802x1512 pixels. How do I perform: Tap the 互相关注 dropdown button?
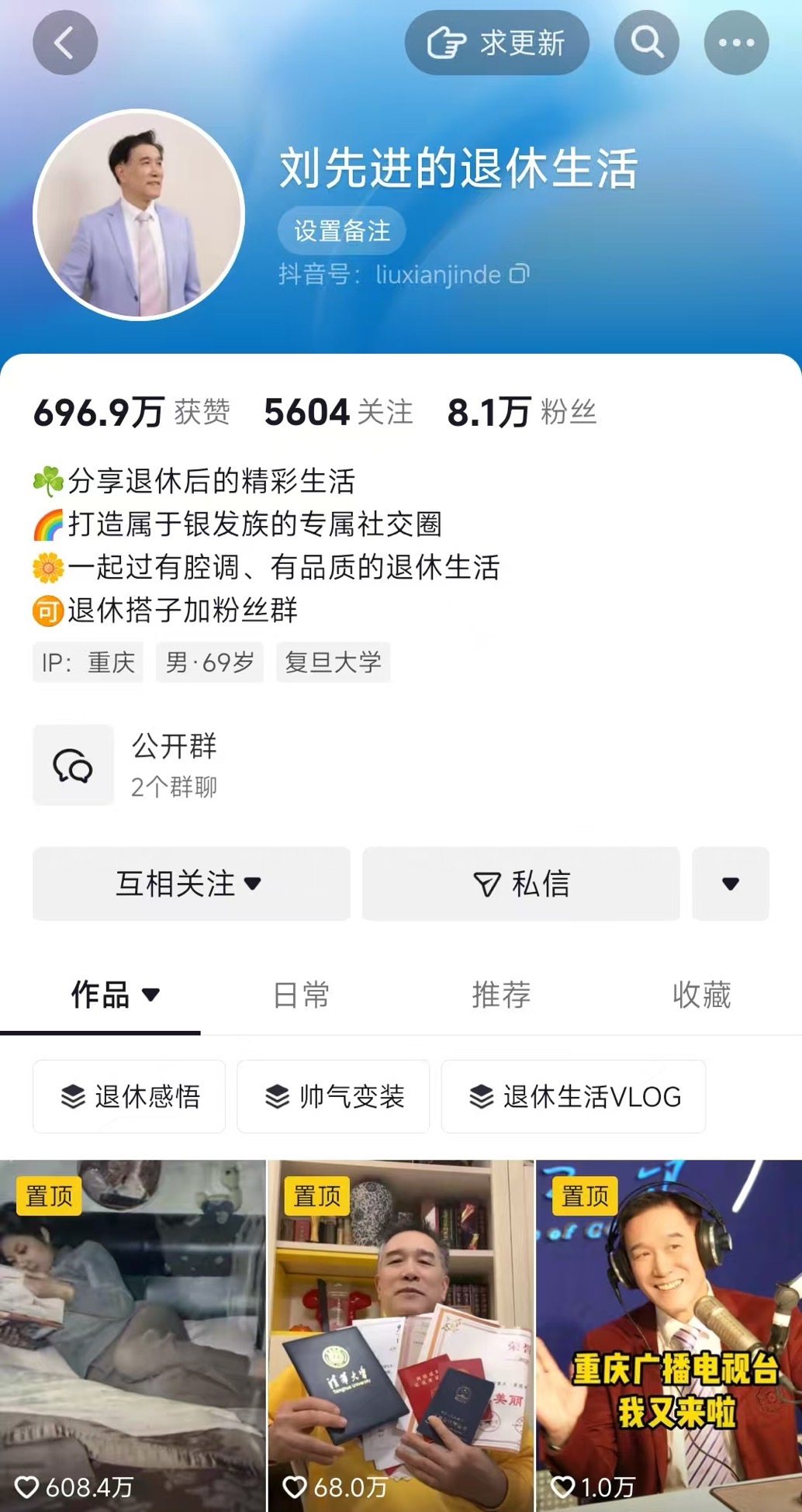192,884
